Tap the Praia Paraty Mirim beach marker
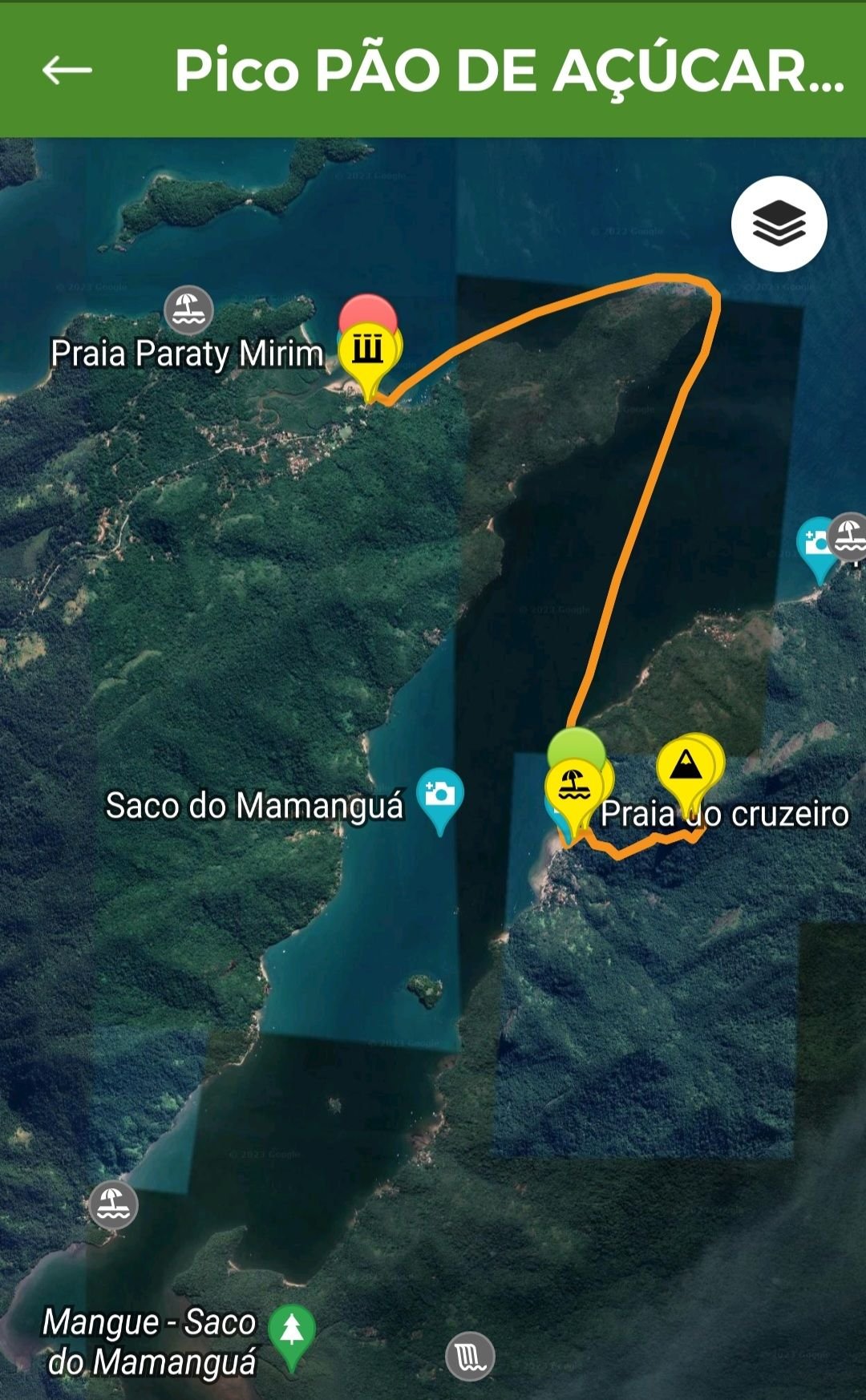 (188, 310)
